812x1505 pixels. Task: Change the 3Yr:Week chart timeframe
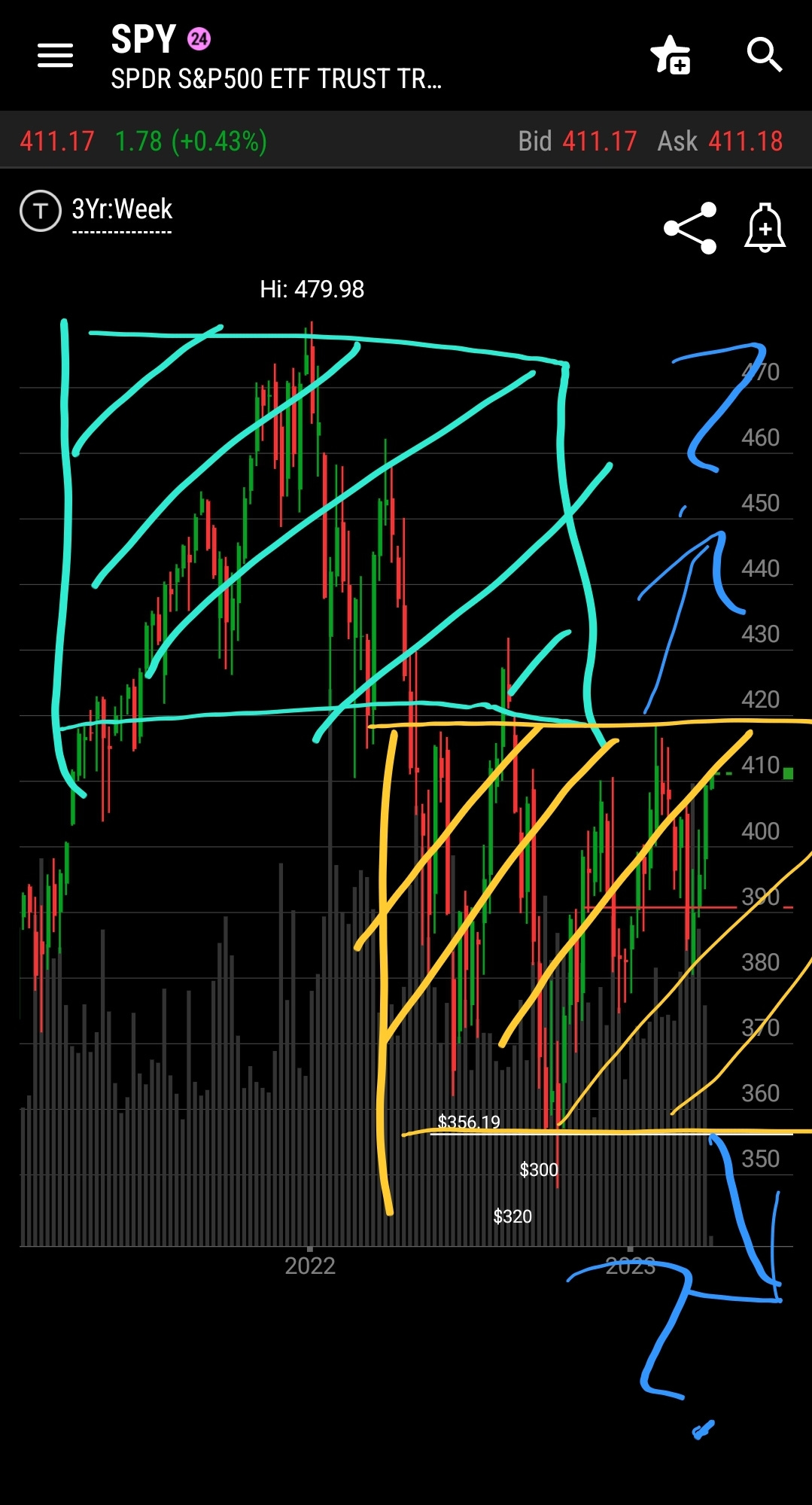[122, 210]
